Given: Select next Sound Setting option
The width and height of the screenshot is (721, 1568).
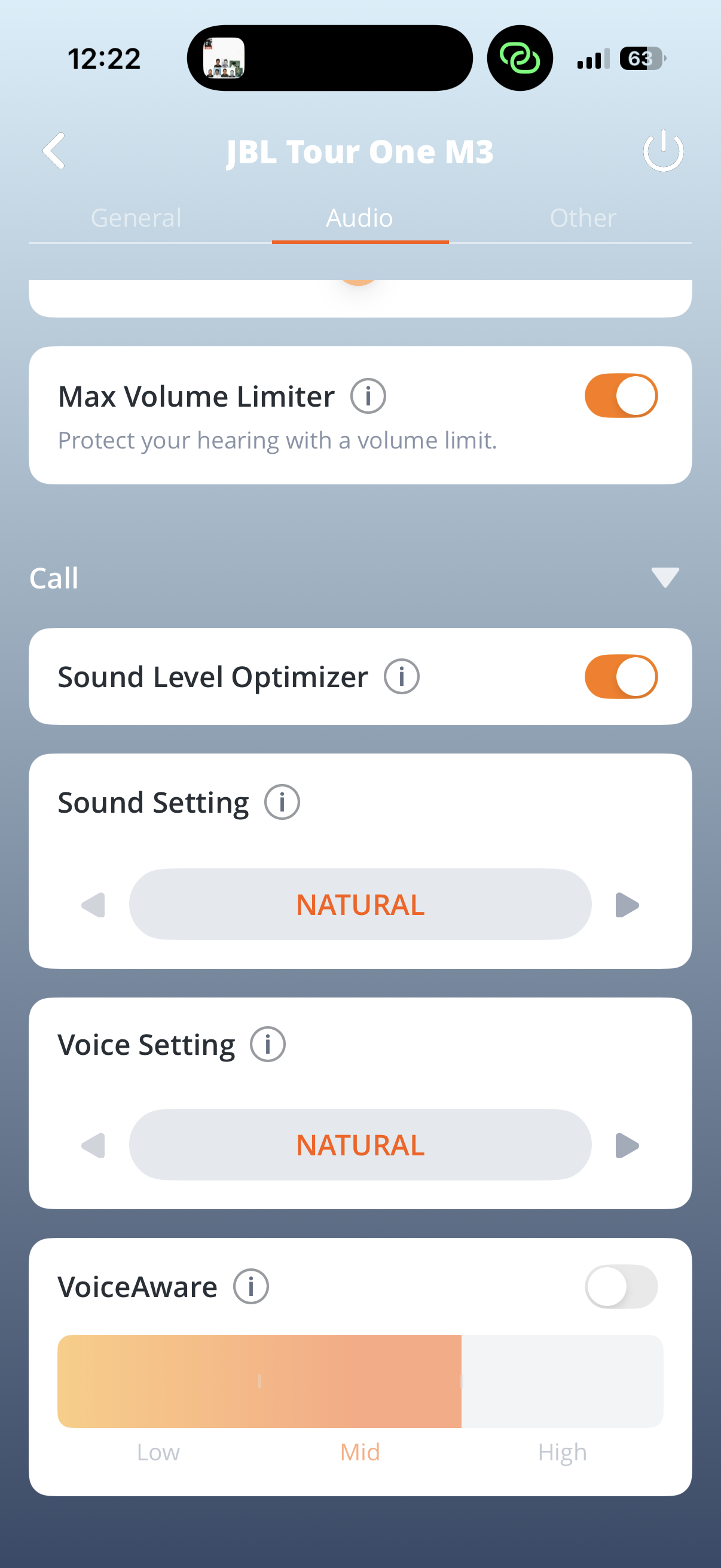Looking at the screenshot, I should pyautogui.click(x=627, y=905).
